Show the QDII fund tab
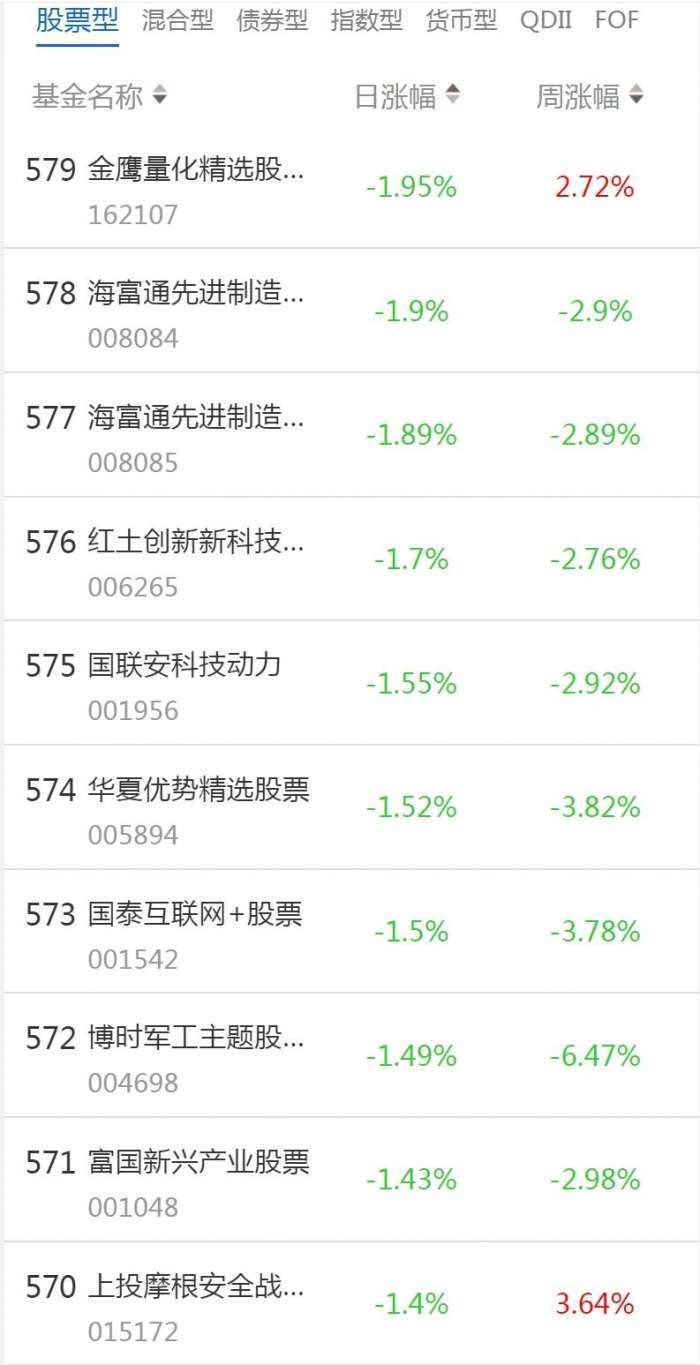Image resolution: width=700 pixels, height=1365 pixels. pyautogui.click(x=546, y=21)
